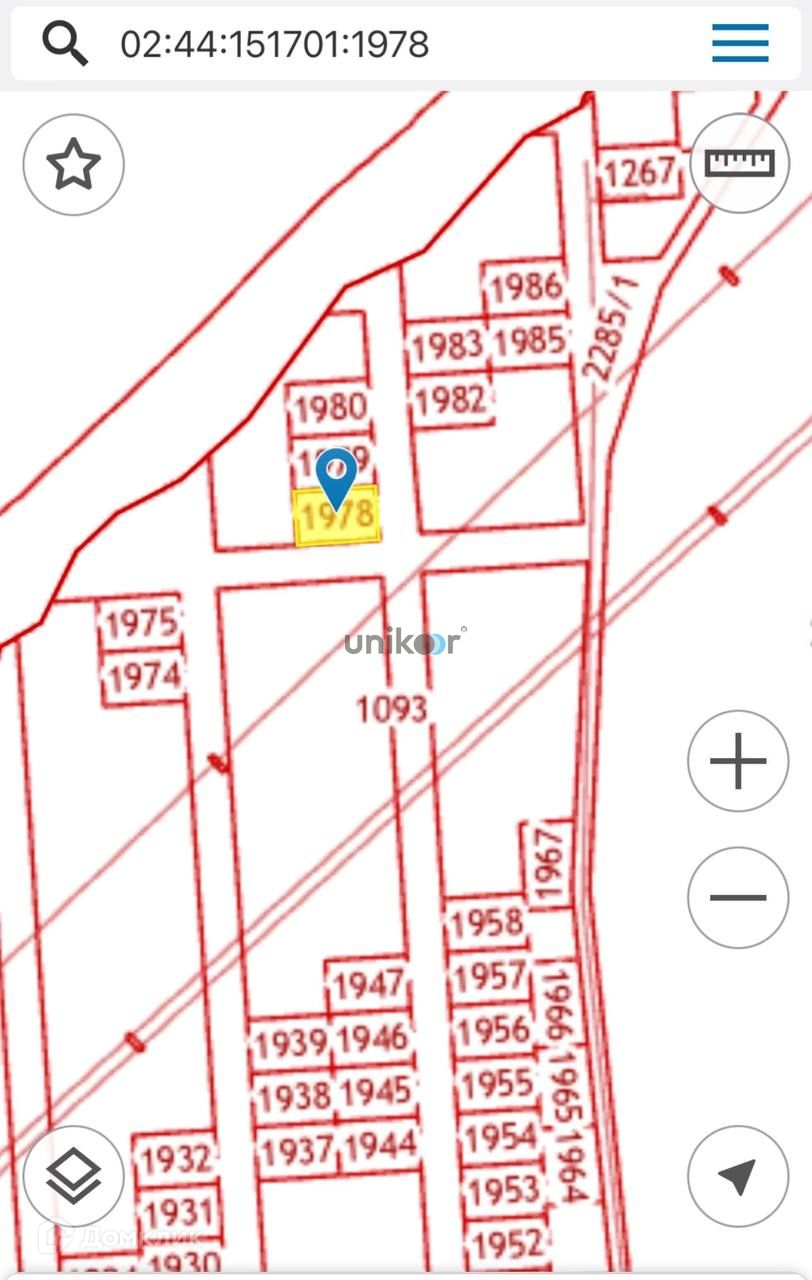
Task: Activate the ruler measurement tool
Action: click(x=740, y=163)
